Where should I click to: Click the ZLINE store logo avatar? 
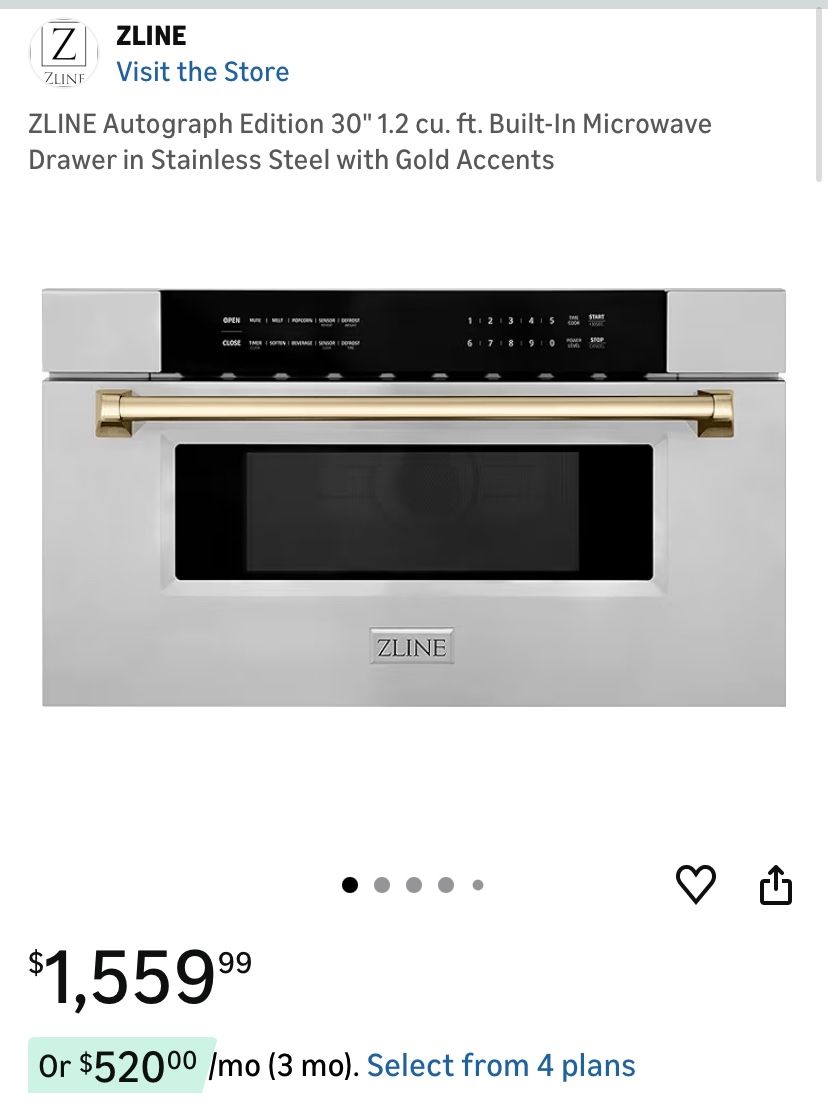point(63,54)
